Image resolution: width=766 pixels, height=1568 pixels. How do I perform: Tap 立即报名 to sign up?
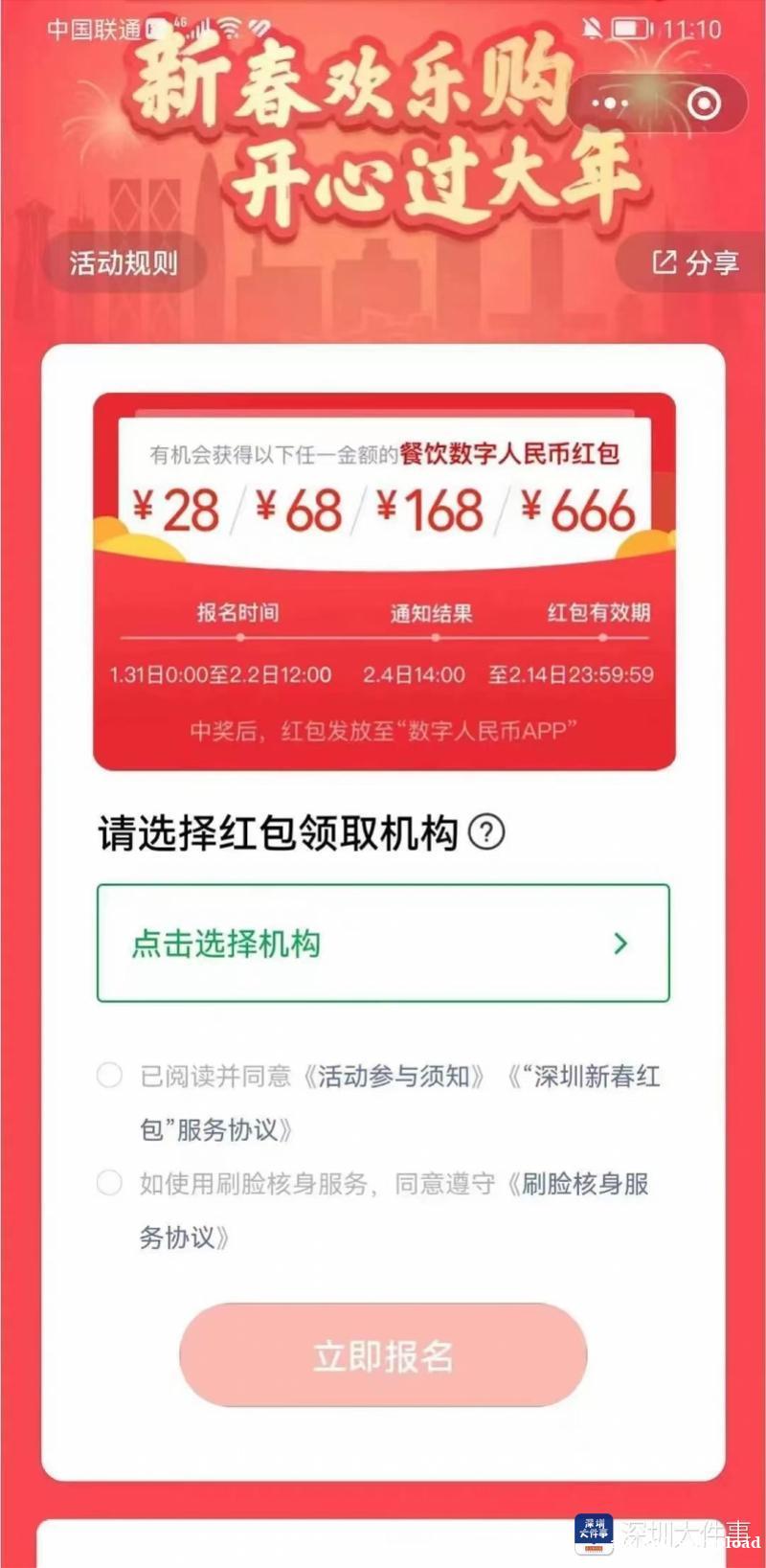tap(383, 1354)
